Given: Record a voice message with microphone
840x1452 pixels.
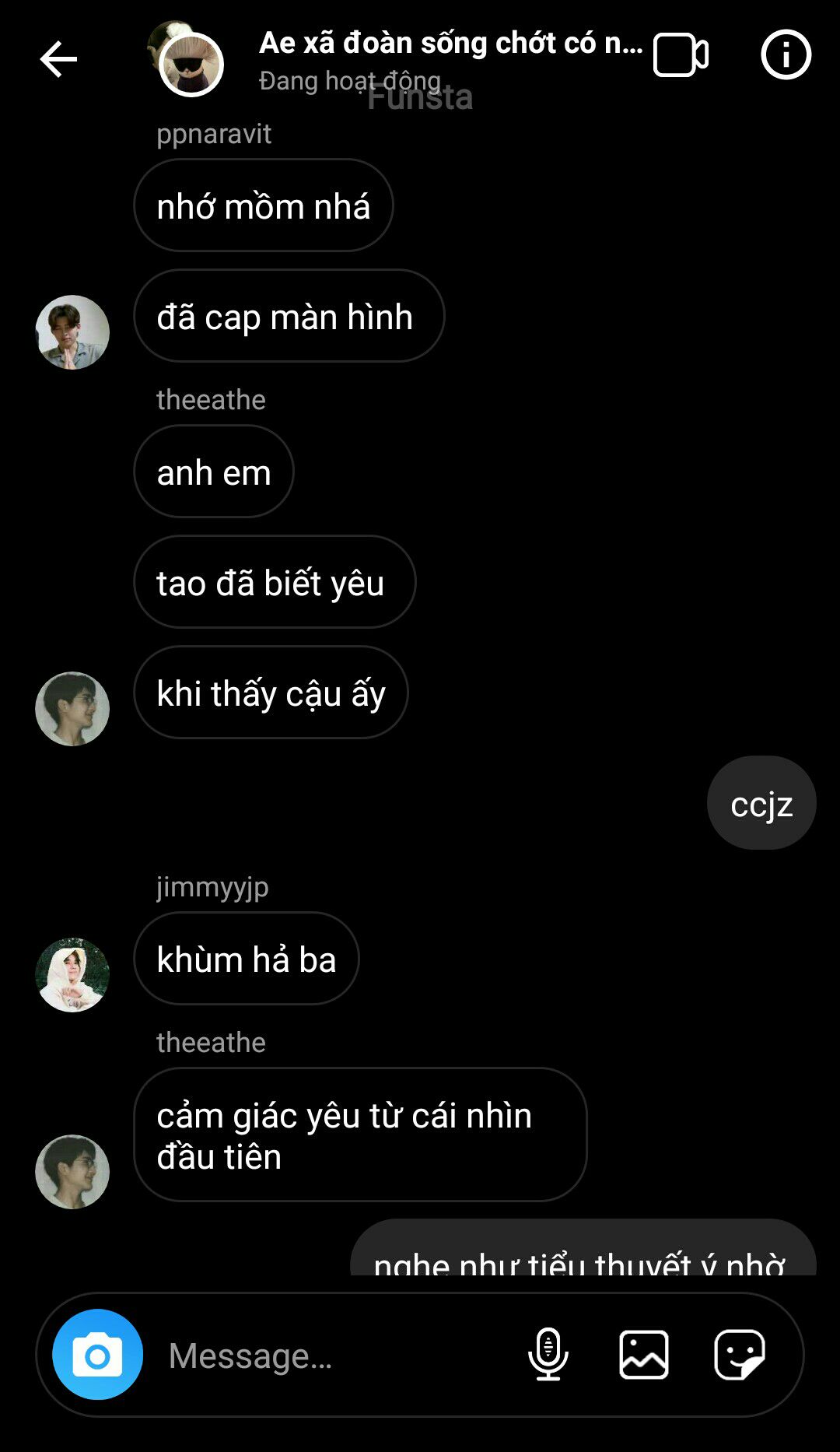Looking at the screenshot, I should [548, 1355].
